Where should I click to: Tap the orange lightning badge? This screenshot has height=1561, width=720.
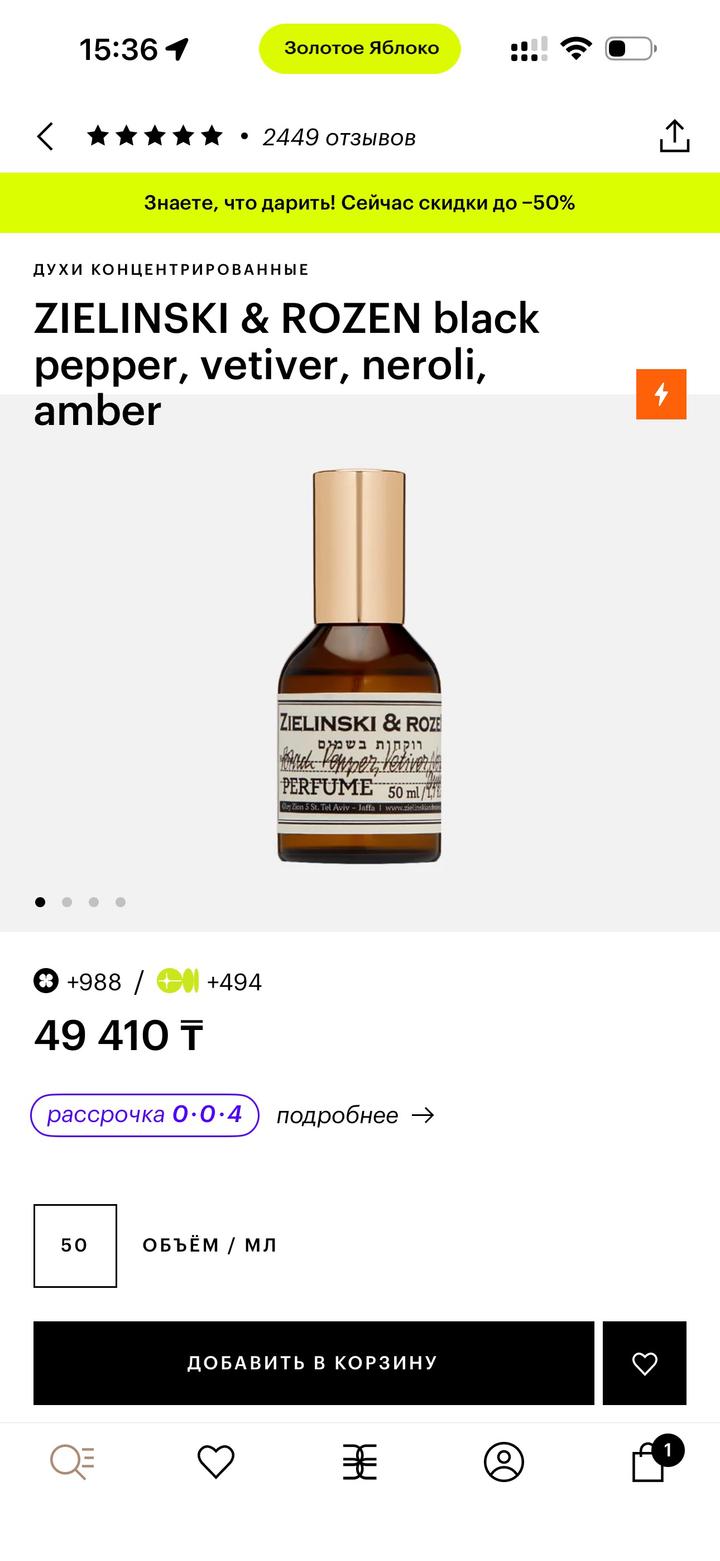click(x=661, y=394)
